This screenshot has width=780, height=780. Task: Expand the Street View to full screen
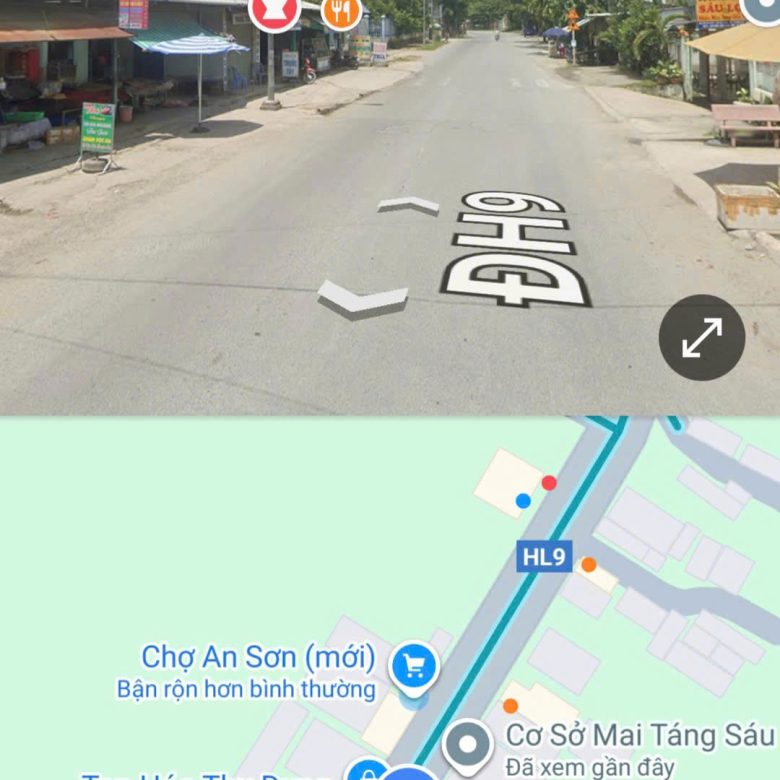click(702, 338)
